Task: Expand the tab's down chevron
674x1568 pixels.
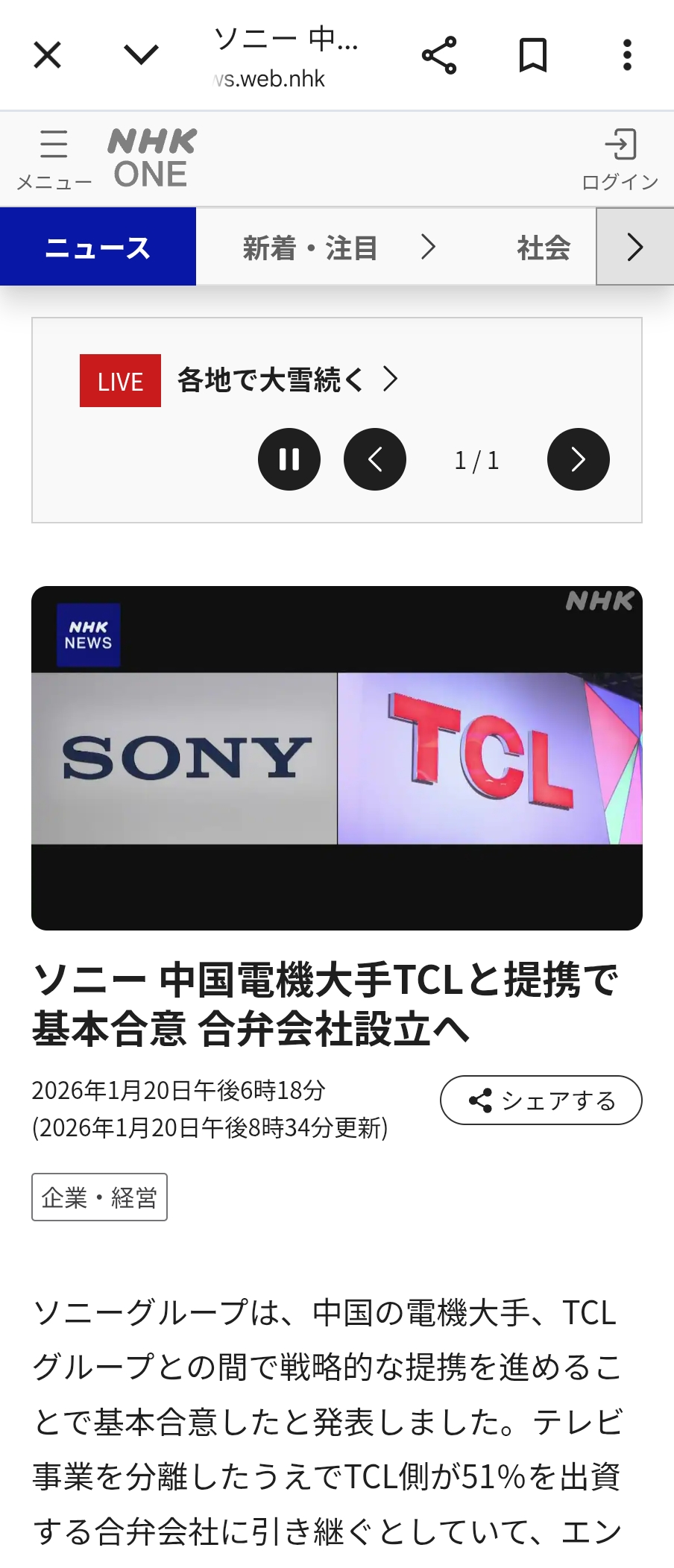Action: pos(140,55)
